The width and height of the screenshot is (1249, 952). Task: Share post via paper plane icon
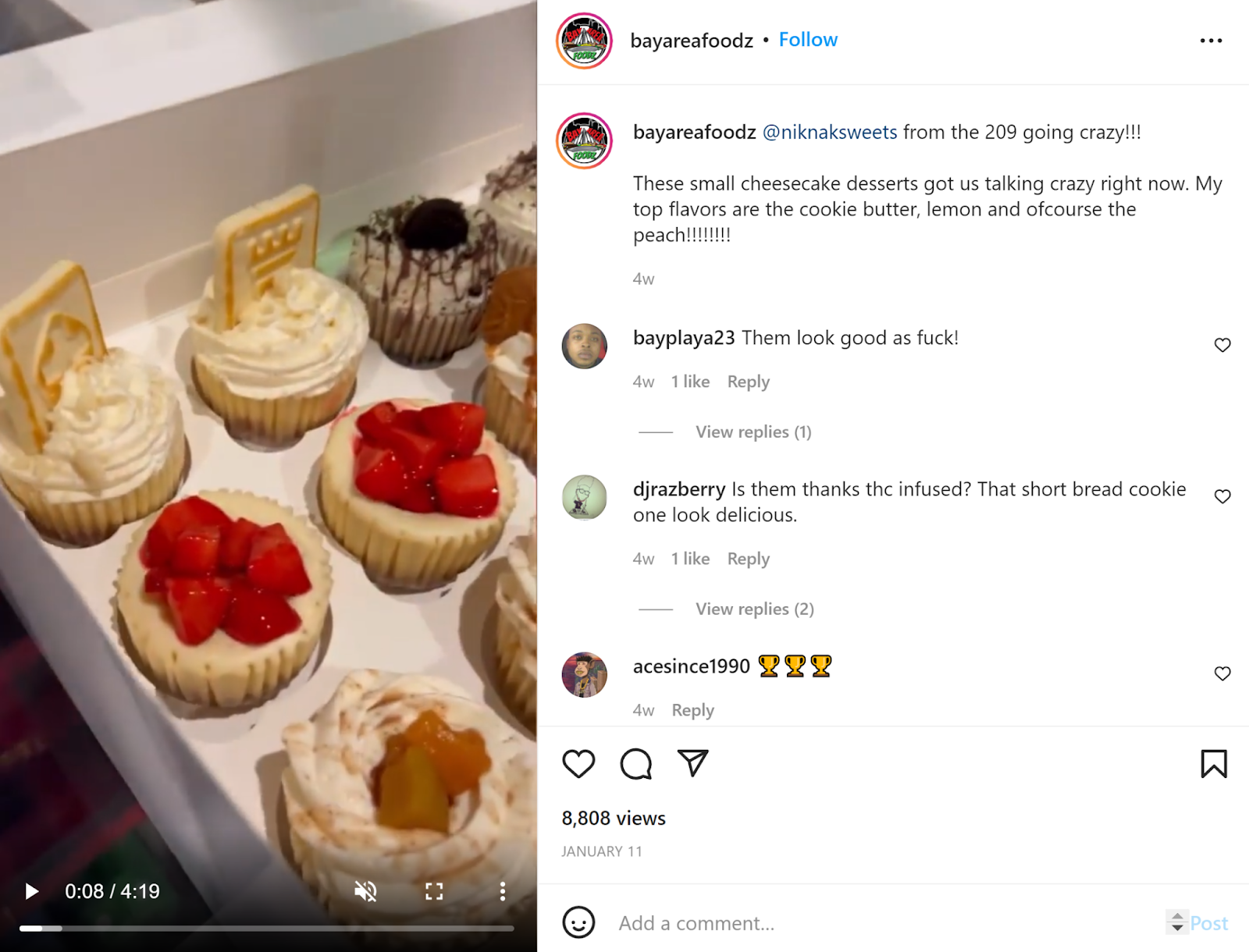692,763
